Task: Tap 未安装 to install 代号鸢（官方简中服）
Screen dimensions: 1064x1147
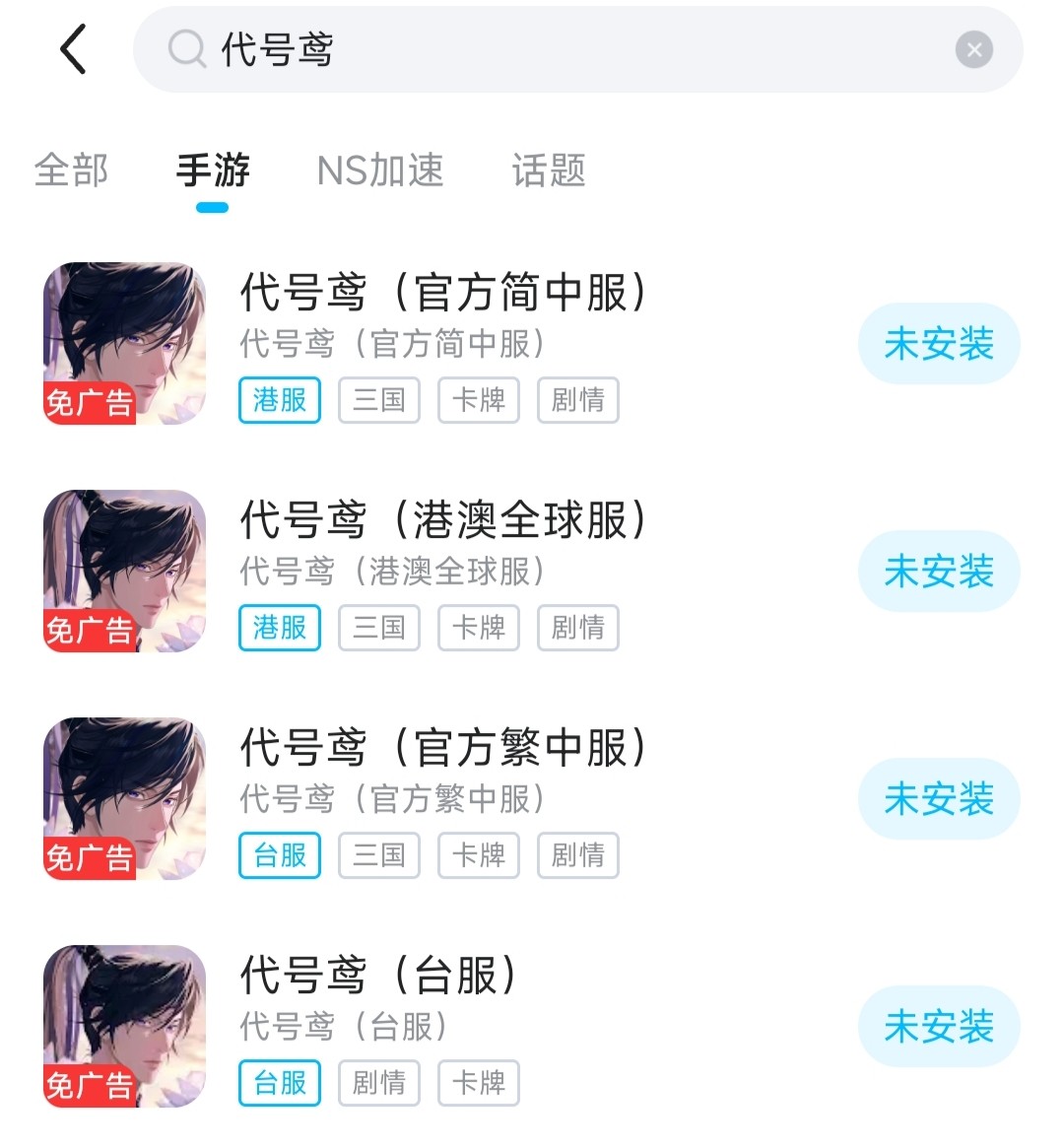Action: pos(939,343)
